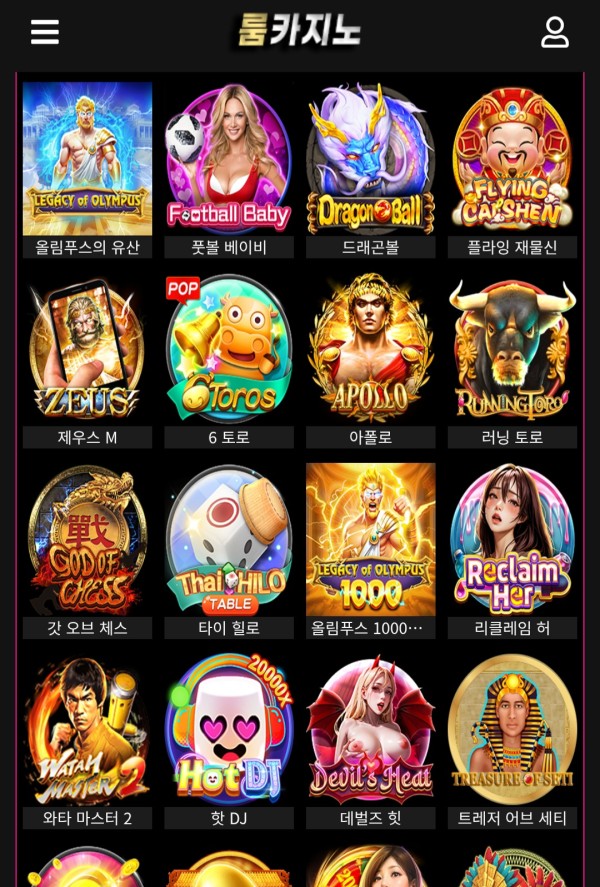Launch the 와타 마스터 2 game
The height and width of the screenshot is (887, 600).
coord(87,730)
